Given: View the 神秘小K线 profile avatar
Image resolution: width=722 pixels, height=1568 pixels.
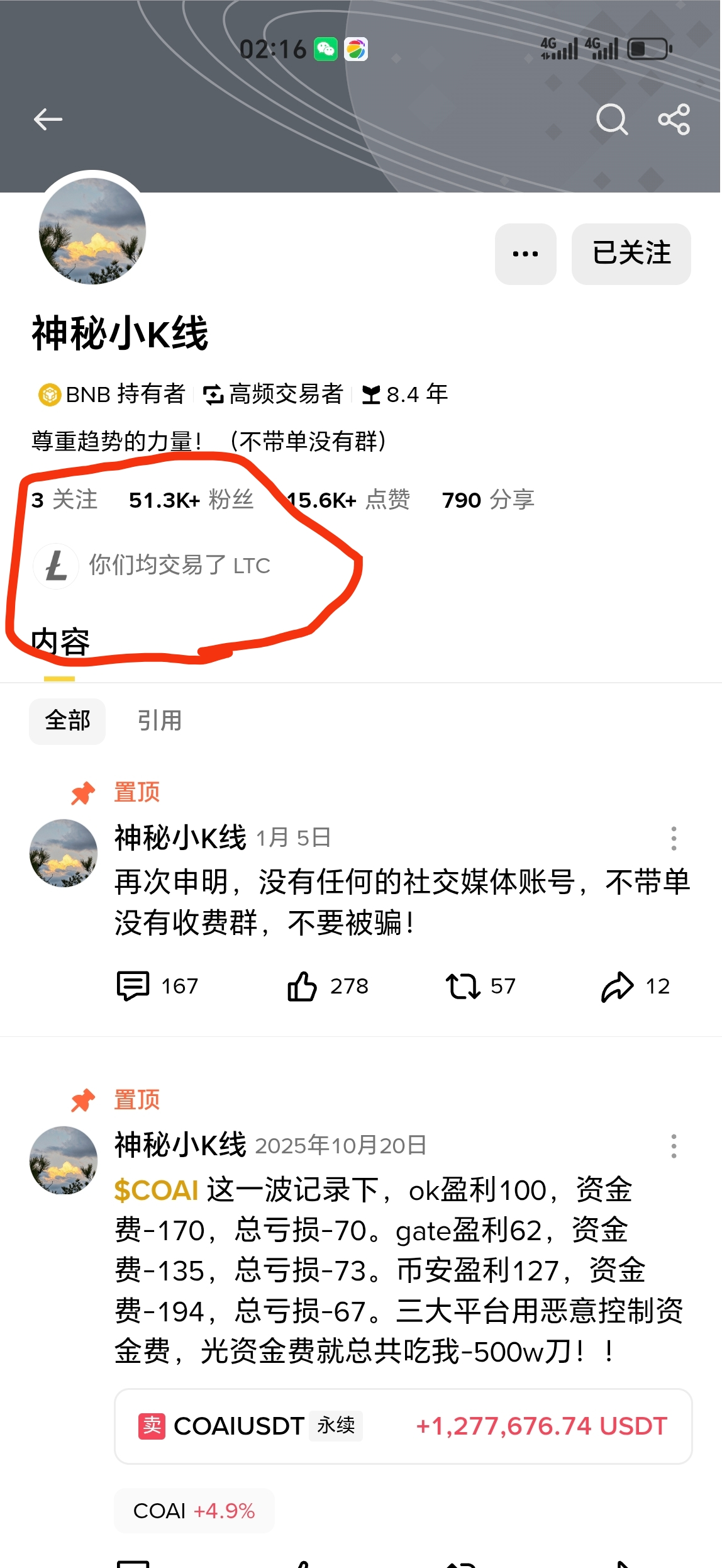Looking at the screenshot, I should pos(92,231).
